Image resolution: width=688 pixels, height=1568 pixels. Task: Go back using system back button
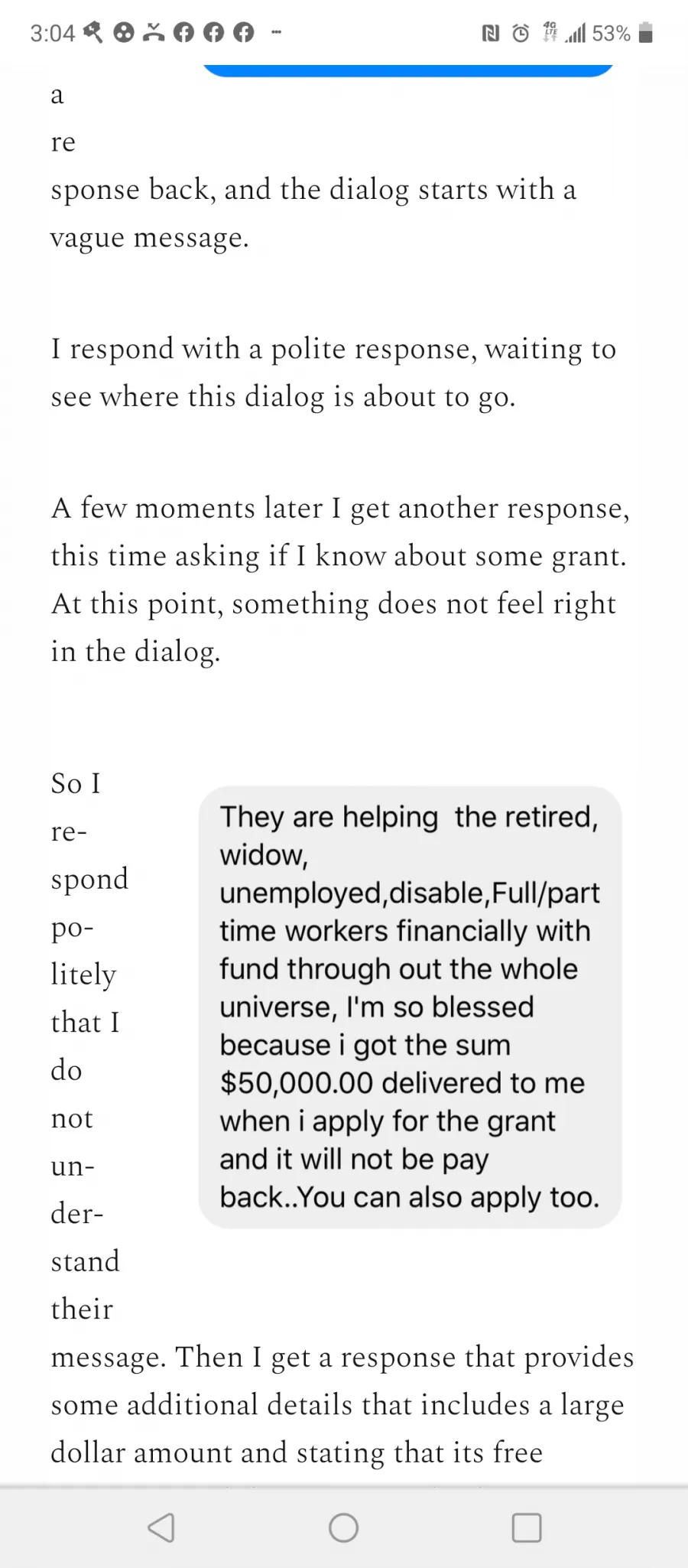click(x=161, y=1527)
